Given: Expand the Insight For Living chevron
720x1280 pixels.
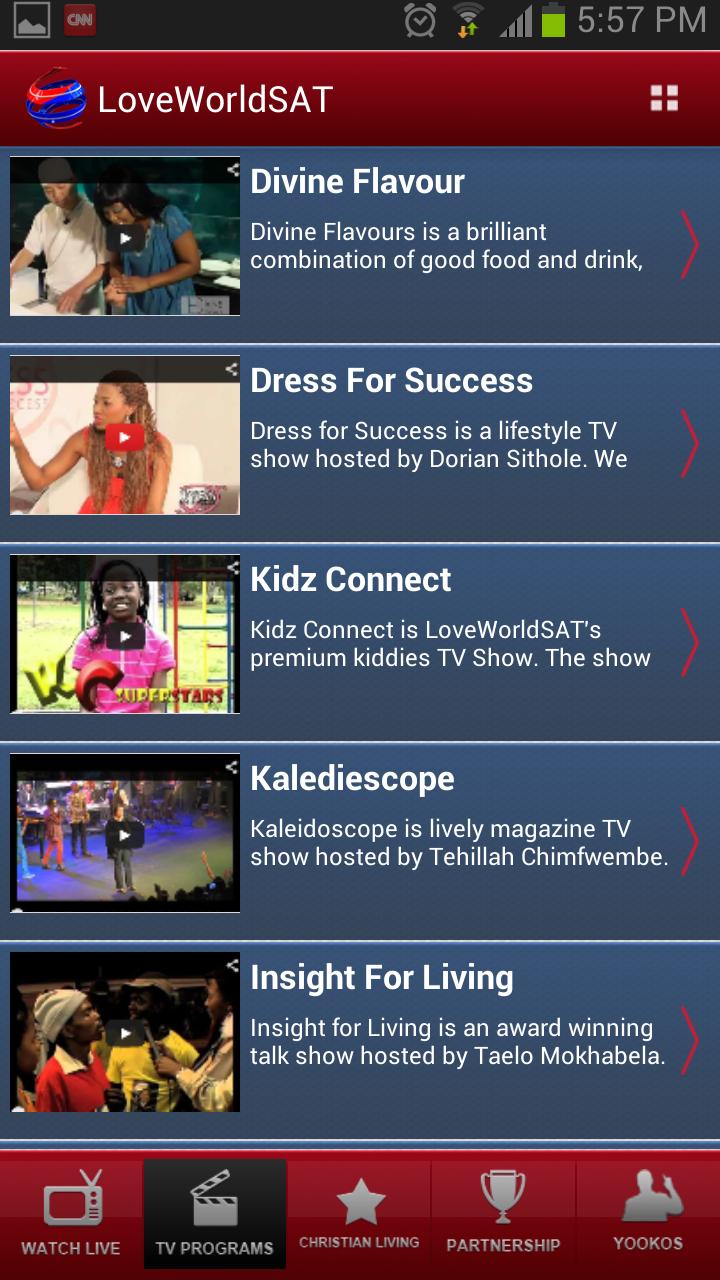Looking at the screenshot, I should (x=690, y=1040).
